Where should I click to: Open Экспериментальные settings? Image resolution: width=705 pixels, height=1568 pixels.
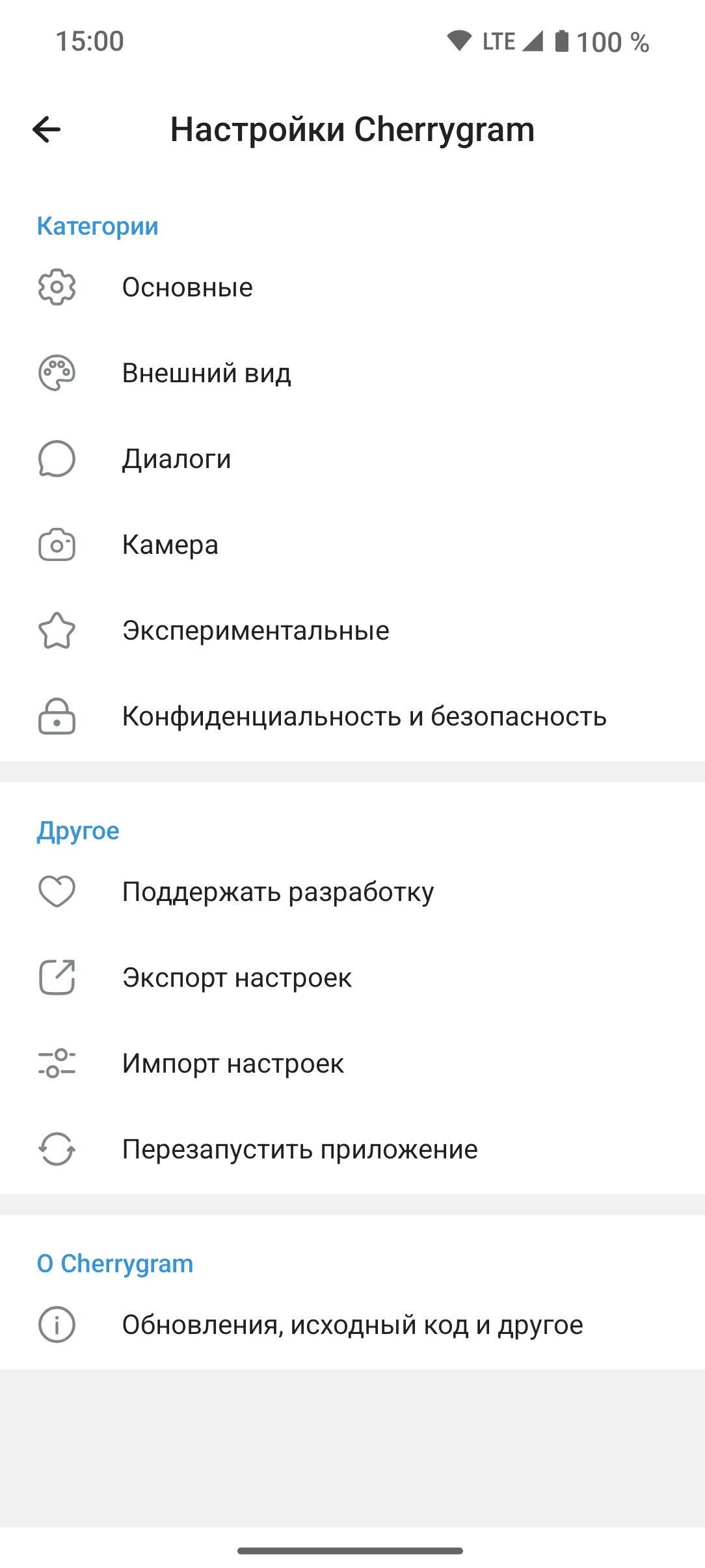(352, 630)
